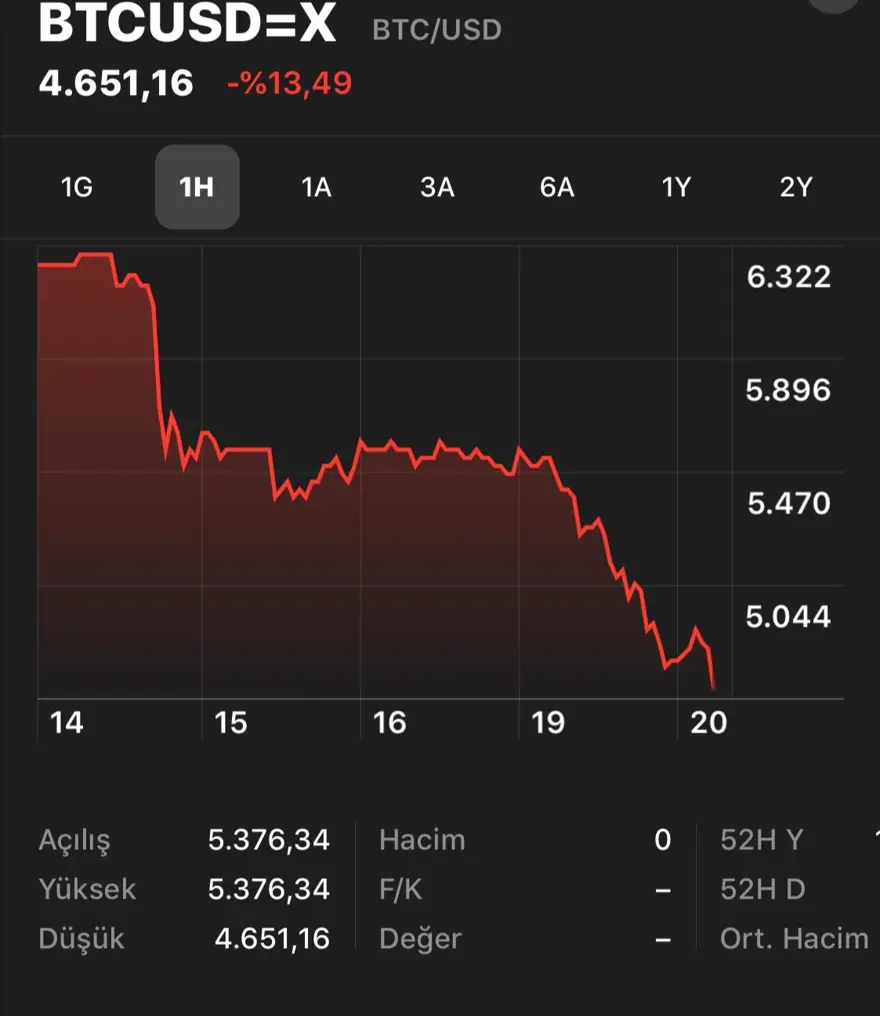Switch chart range to 1G

tap(77, 187)
